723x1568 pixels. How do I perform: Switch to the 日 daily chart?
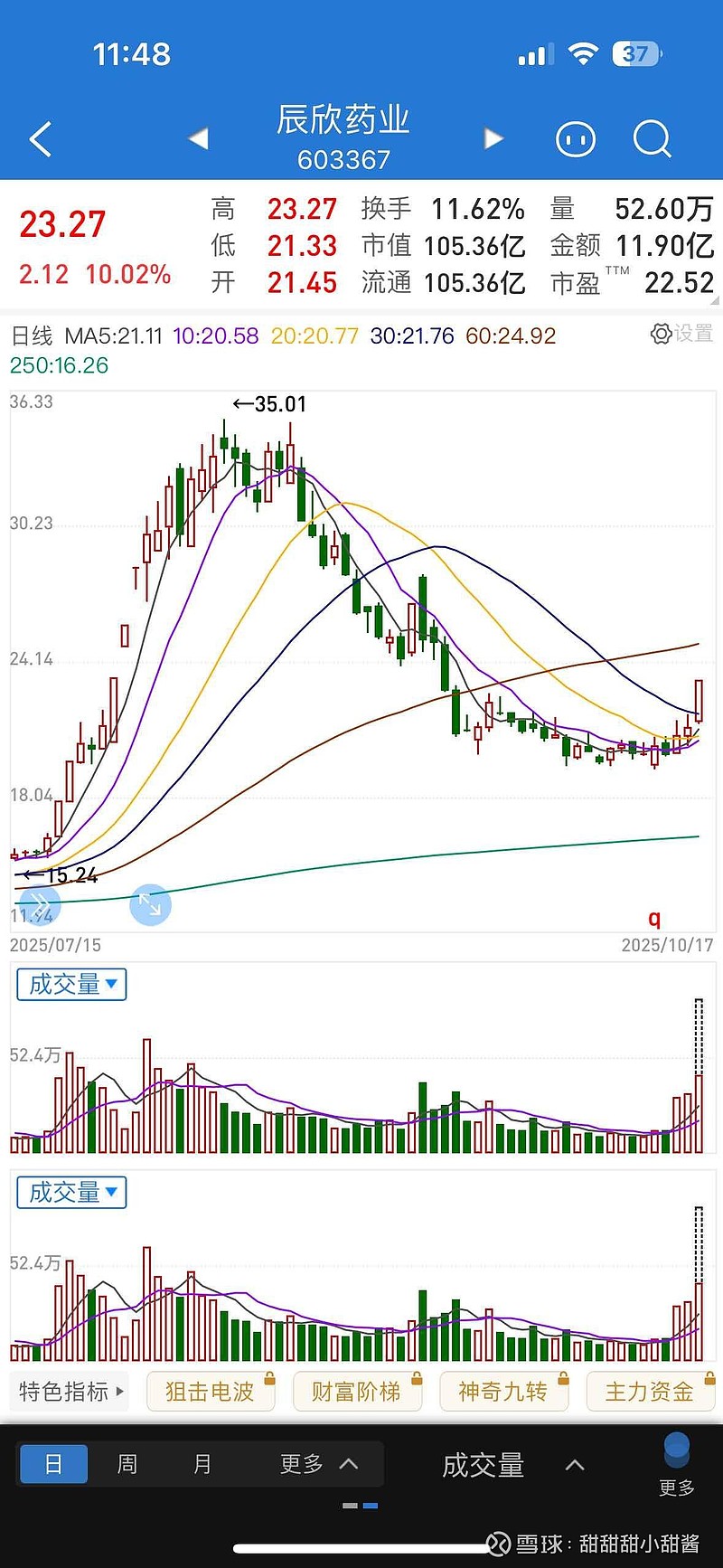(x=54, y=1464)
